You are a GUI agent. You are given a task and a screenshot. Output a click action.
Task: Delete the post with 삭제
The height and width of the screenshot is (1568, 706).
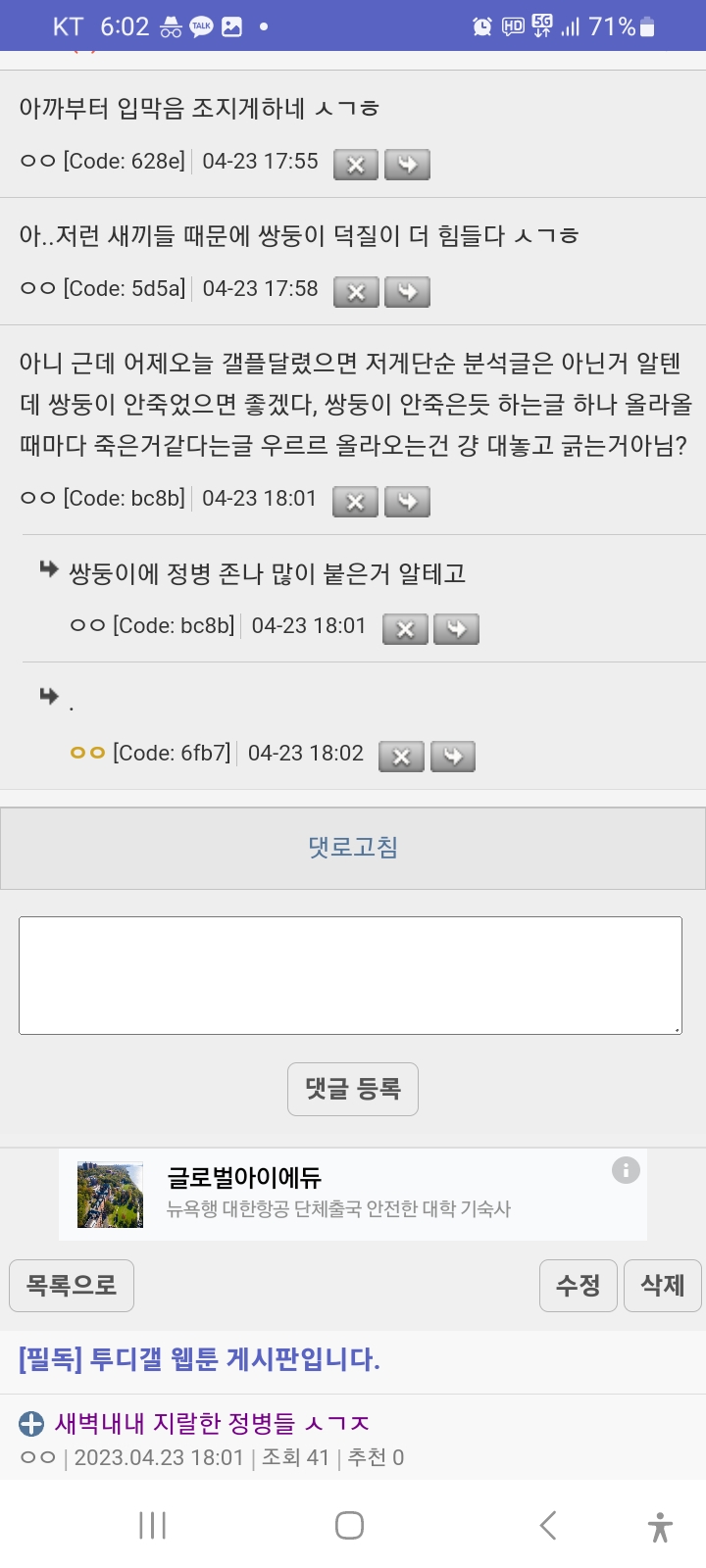663,1285
